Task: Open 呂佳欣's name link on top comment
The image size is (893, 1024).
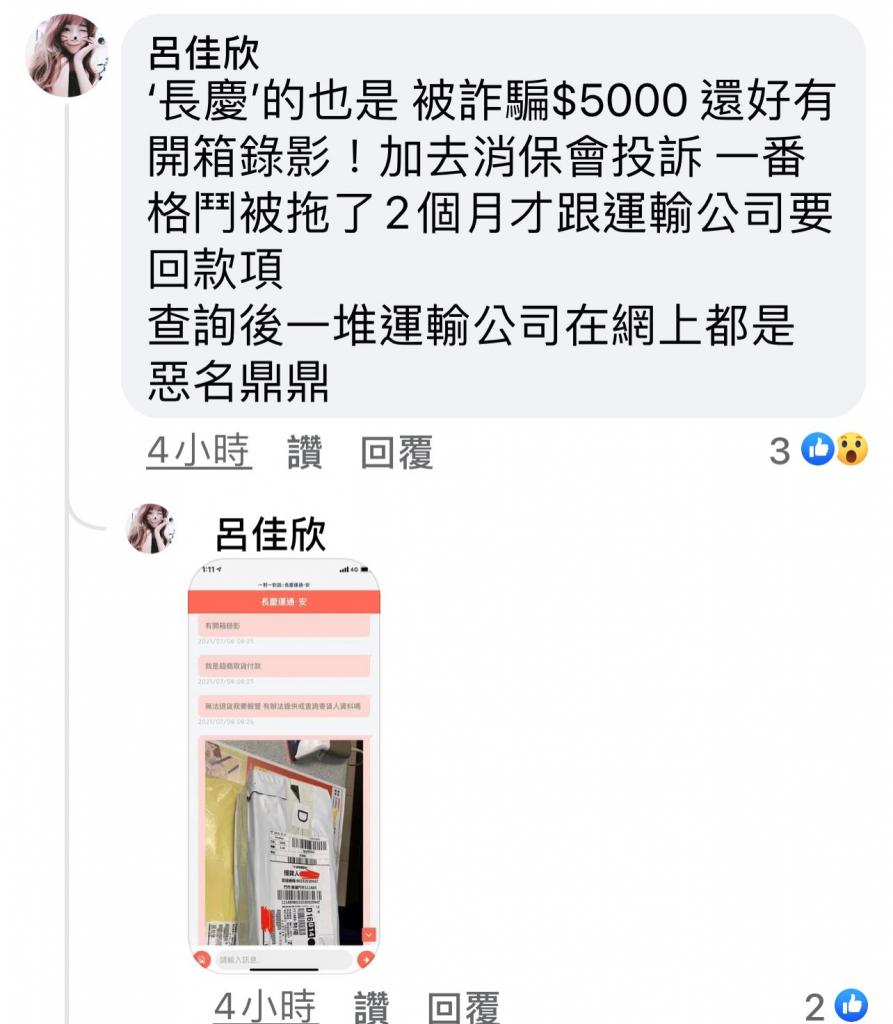Action: pos(203,53)
